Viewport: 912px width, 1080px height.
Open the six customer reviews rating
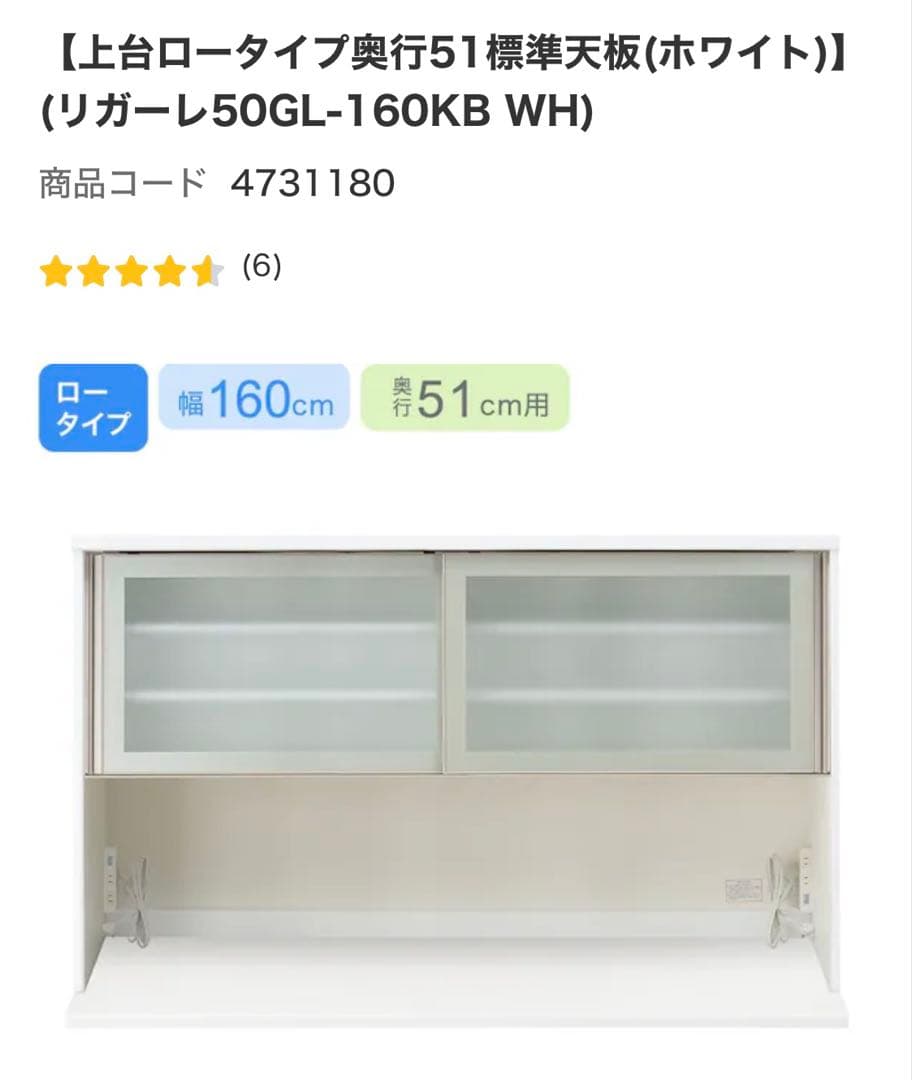tap(262, 268)
